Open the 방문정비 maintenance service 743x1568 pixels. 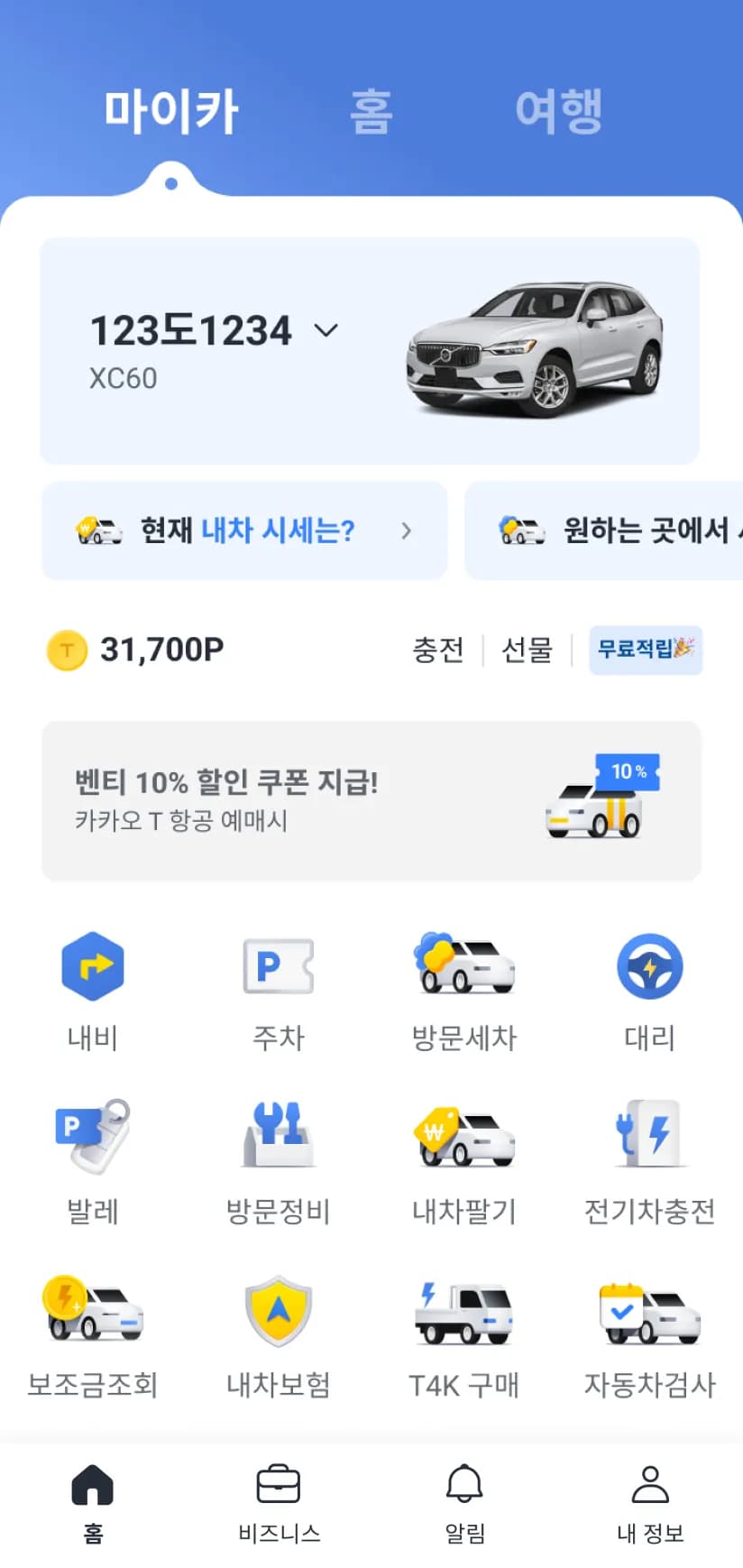tap(279, 1164)
